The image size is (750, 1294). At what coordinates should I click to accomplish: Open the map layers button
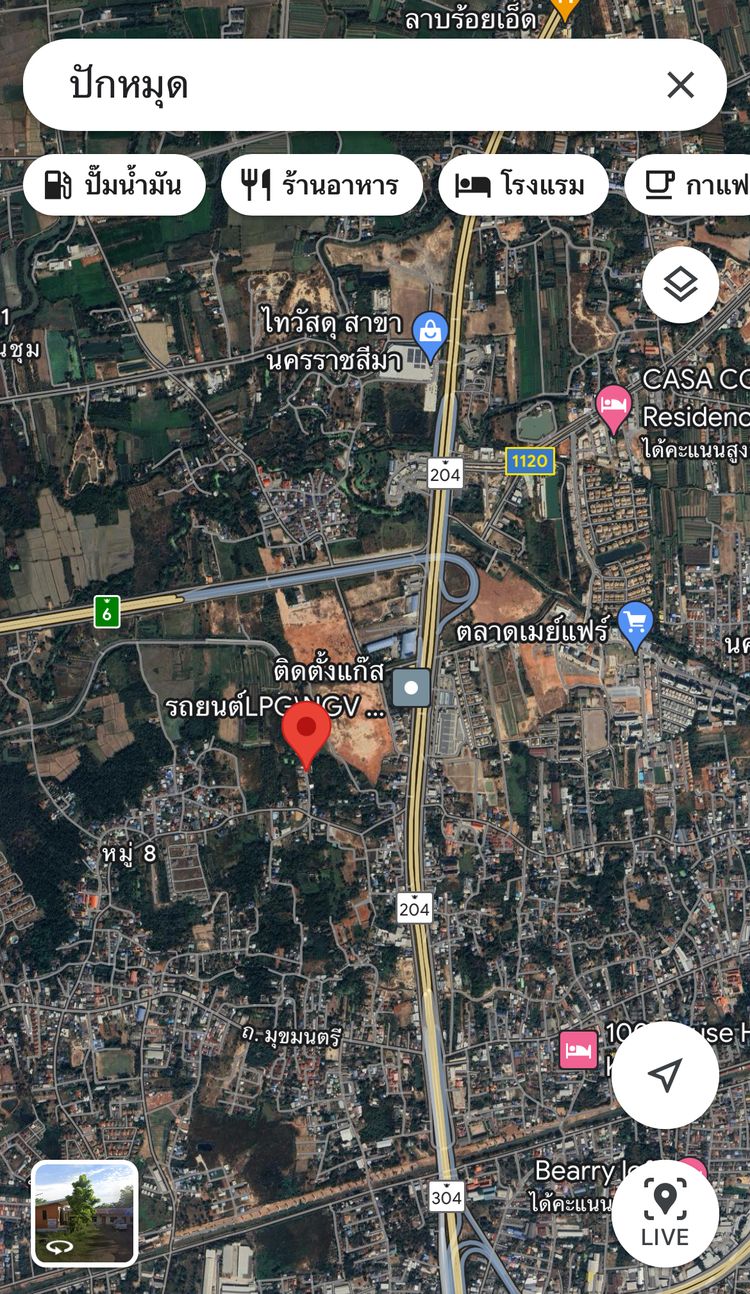(680, 285)
